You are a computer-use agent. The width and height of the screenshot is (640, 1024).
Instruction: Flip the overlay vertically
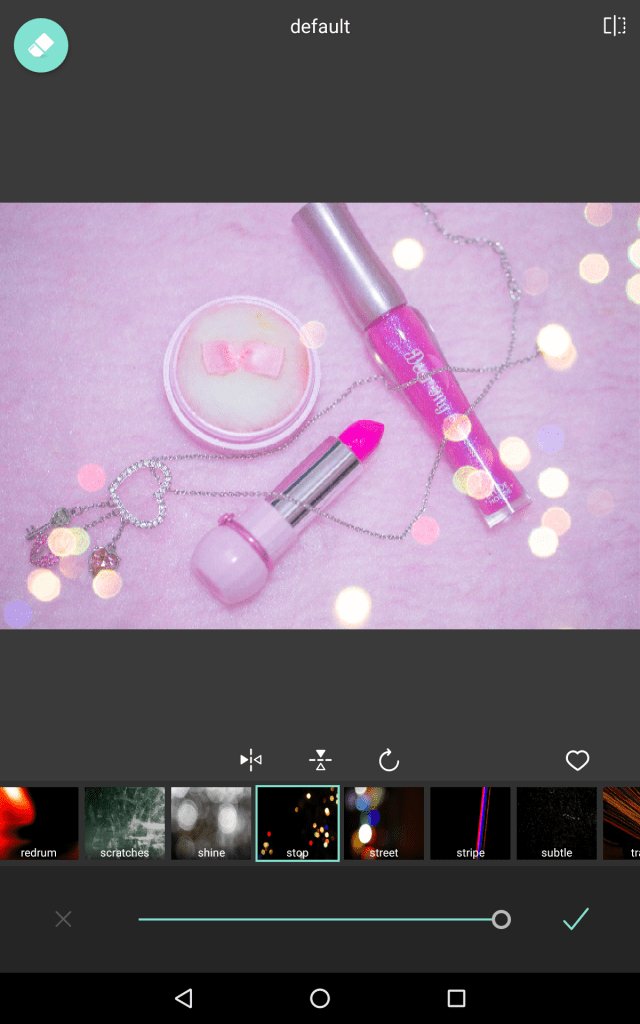[x=320, y=761]
